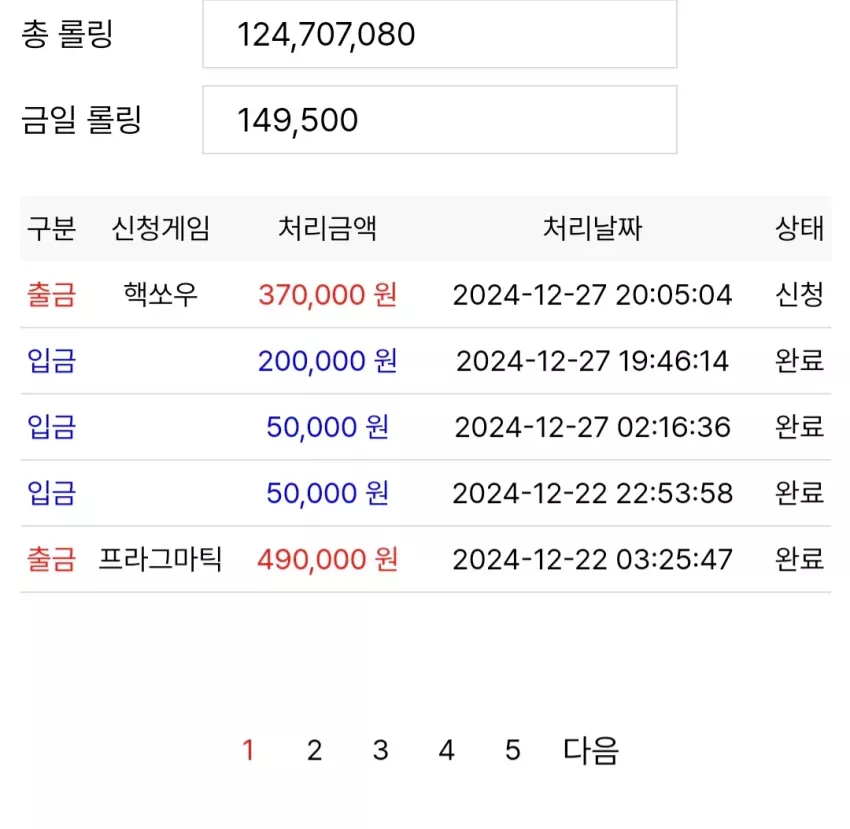850x829 pixels.
Task: Tap 다음 to see next pages
Action: (591, 751)
